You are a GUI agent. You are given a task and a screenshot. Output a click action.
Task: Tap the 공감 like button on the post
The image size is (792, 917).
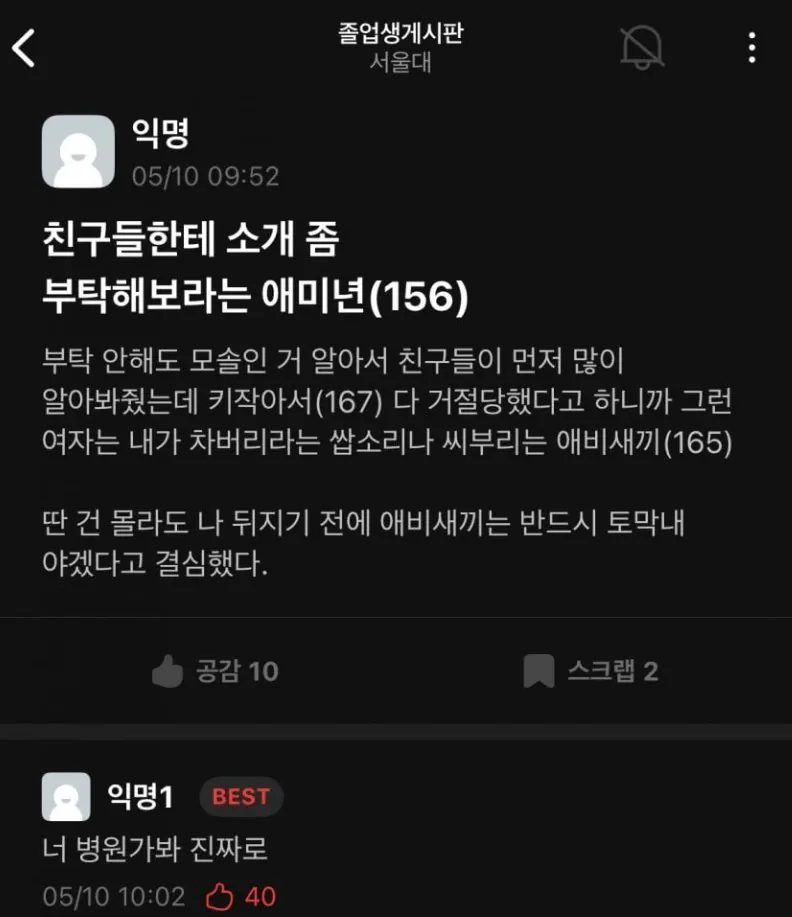214,671
